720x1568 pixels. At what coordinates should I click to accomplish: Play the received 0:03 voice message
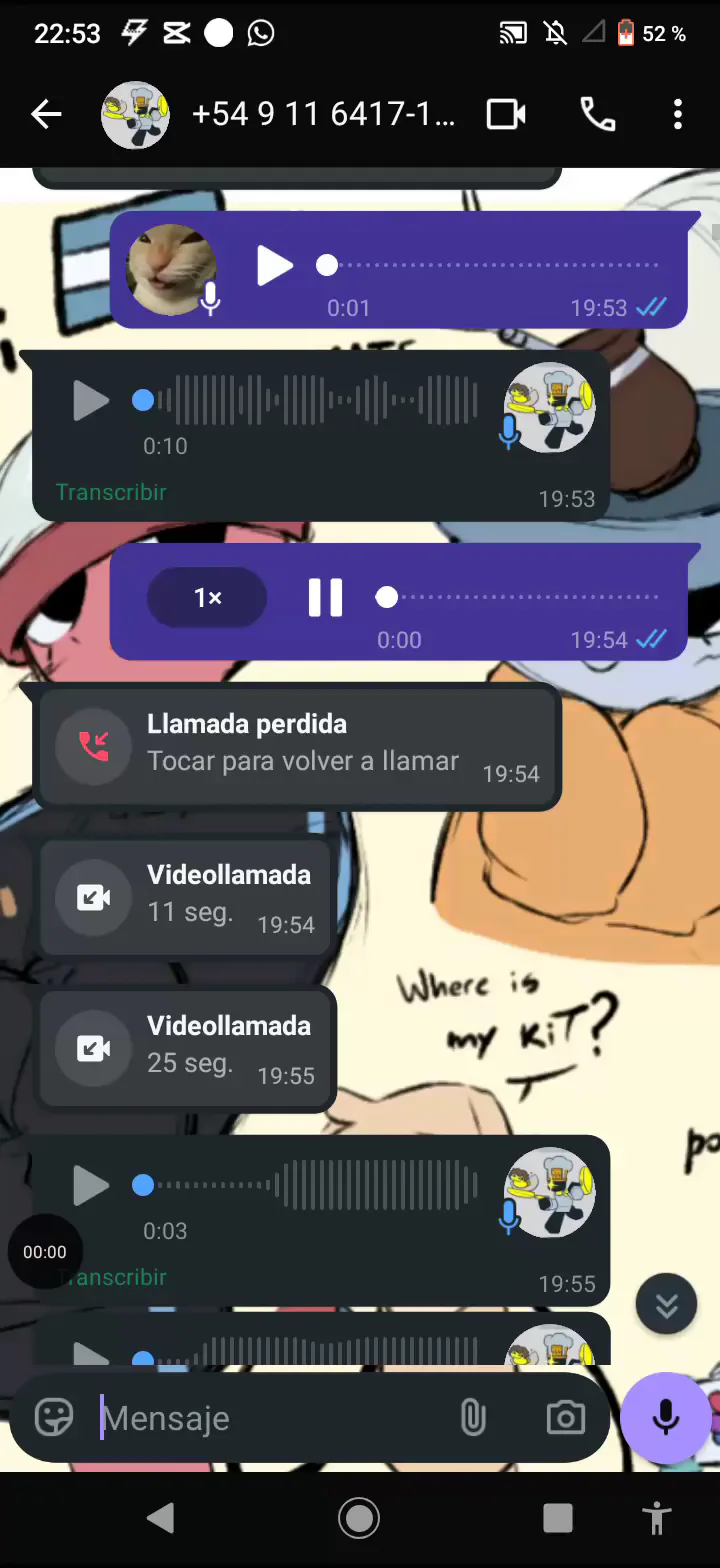click(x=91, y=1186)
